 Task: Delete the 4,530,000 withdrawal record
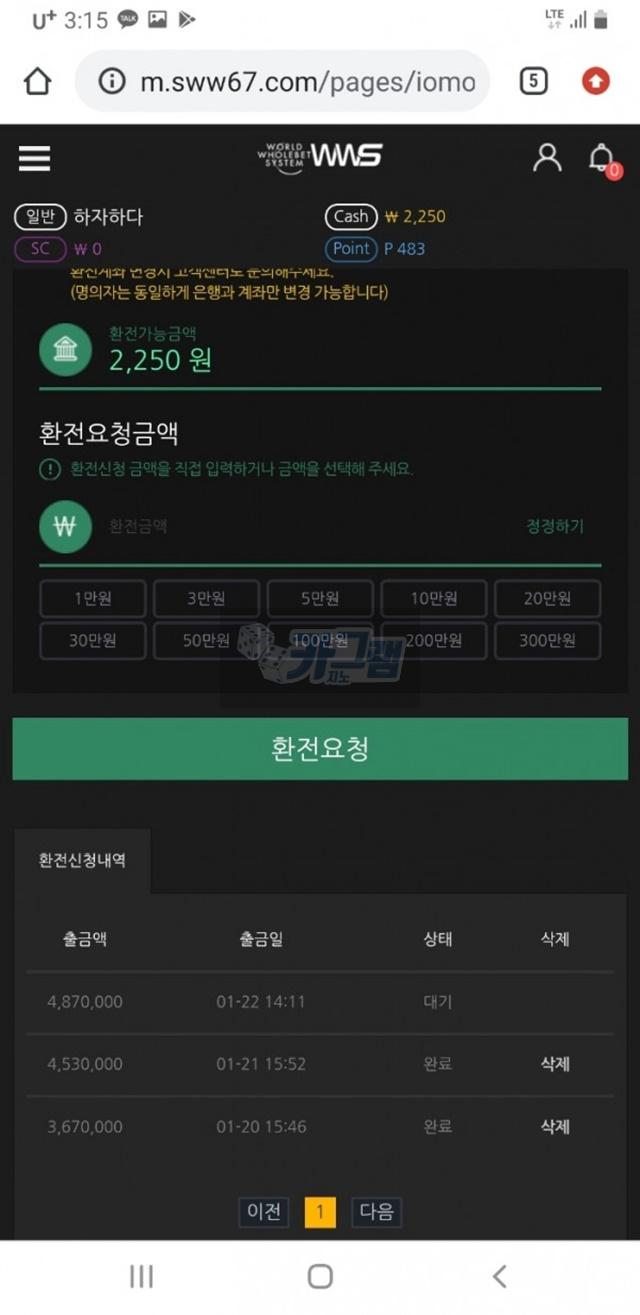pos(555,1064)
